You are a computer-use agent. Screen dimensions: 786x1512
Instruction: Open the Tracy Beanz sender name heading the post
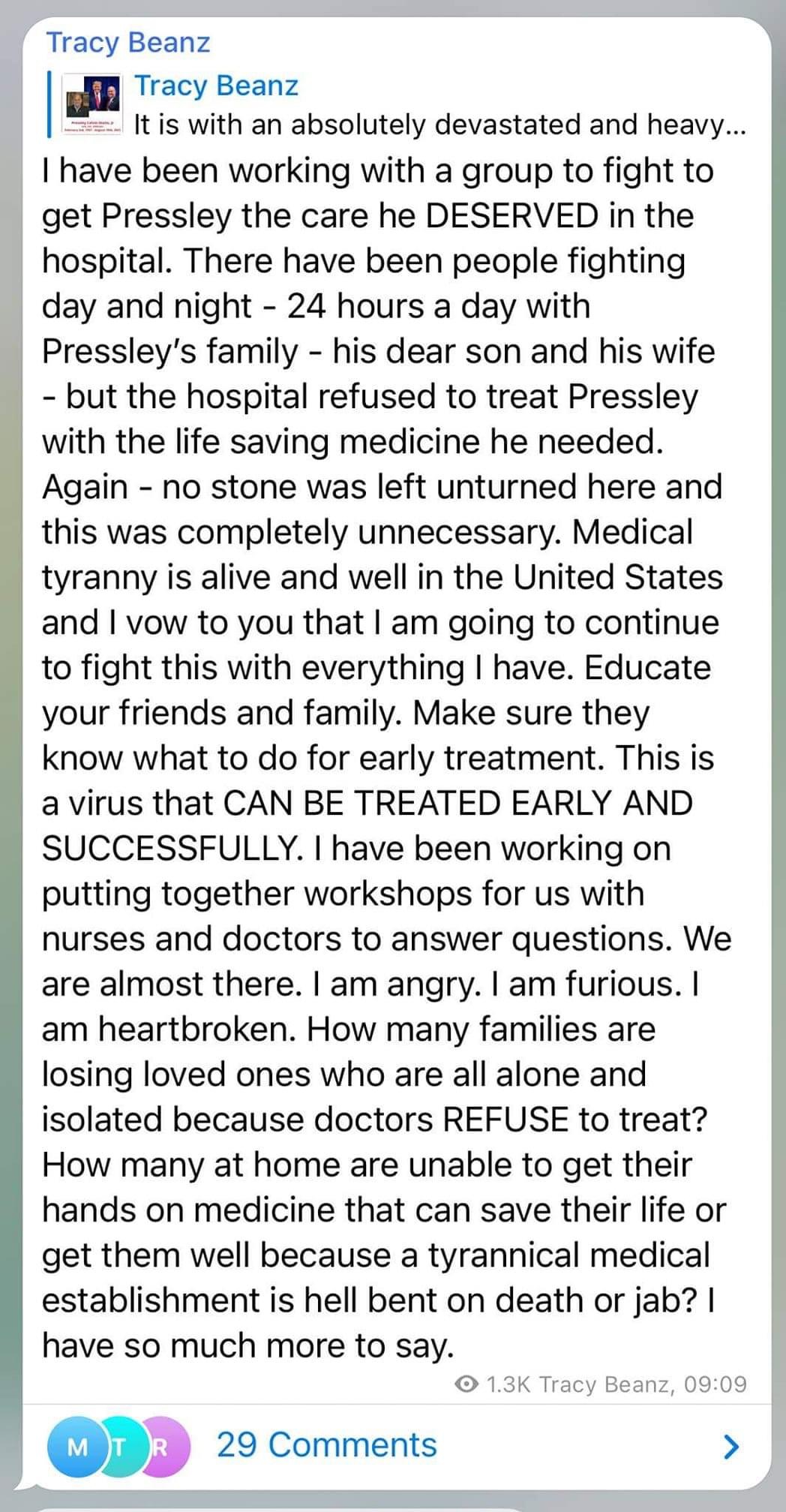tap(128, 43)
